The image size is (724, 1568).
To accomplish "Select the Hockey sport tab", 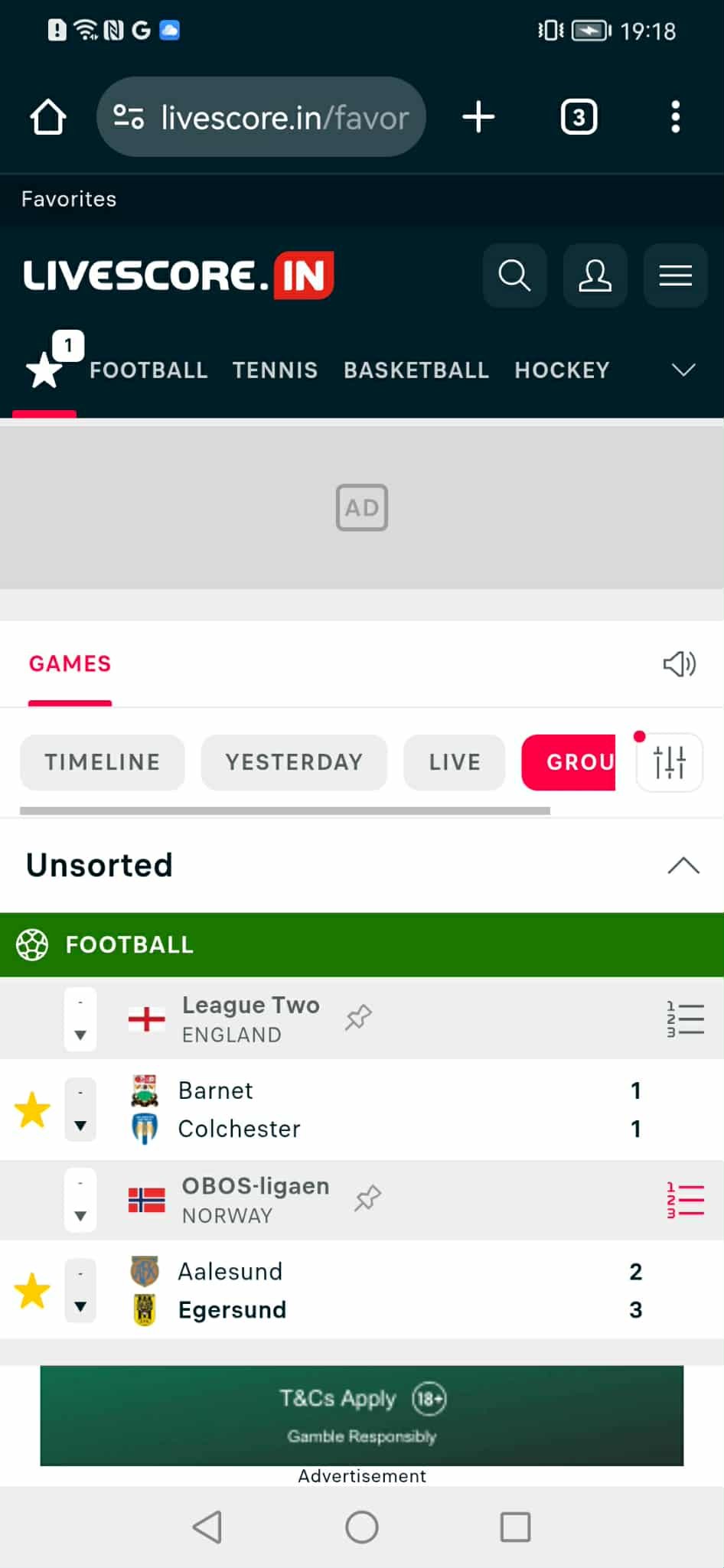I will click(x=562, y=370).
